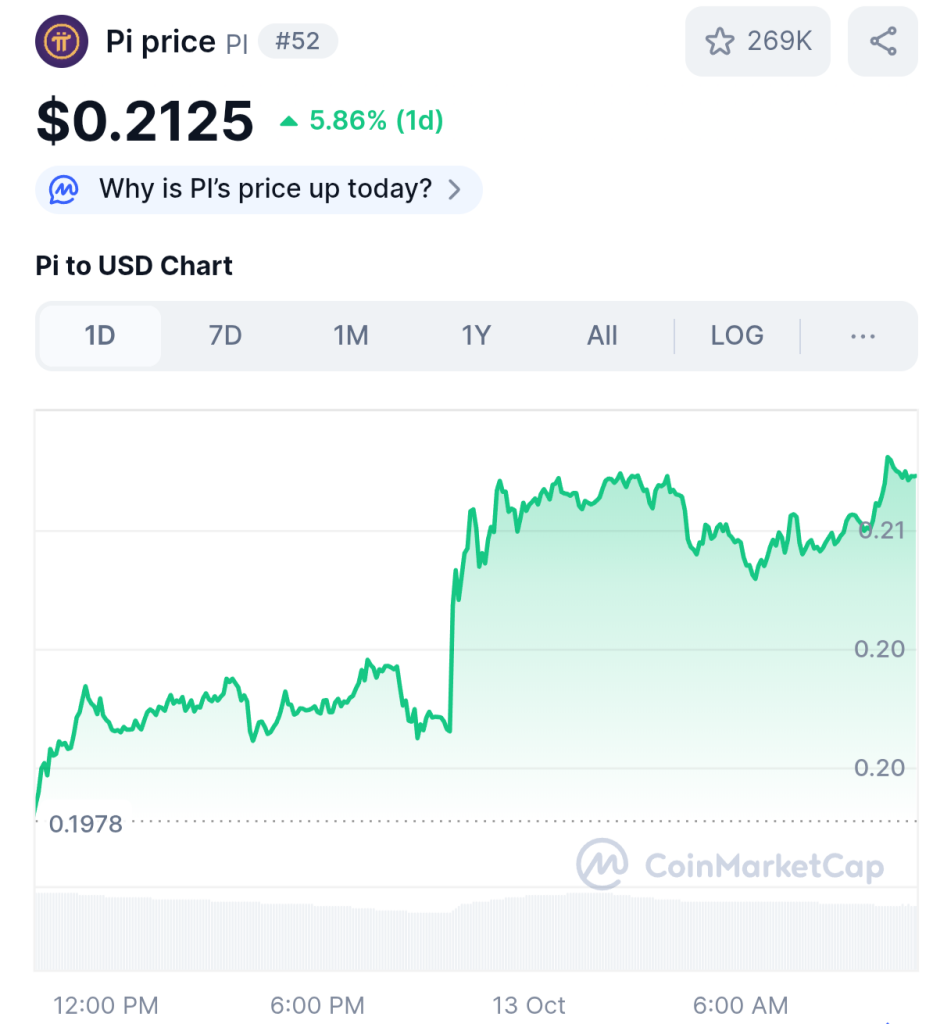Show the 1Y price chart
This screenshot has width=933, height=1024.
476,336
